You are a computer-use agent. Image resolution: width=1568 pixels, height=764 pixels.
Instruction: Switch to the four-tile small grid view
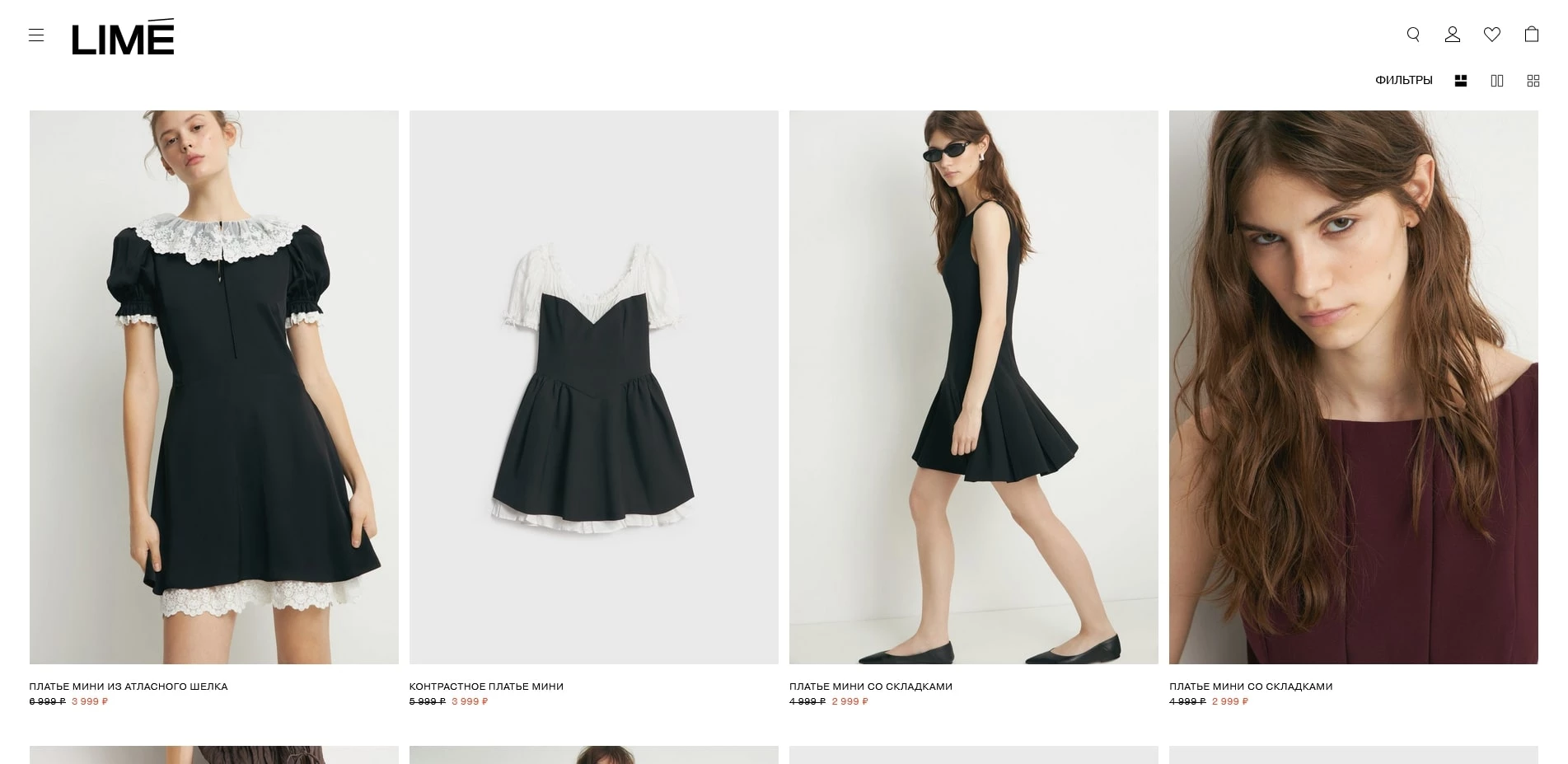point(1533,81)
